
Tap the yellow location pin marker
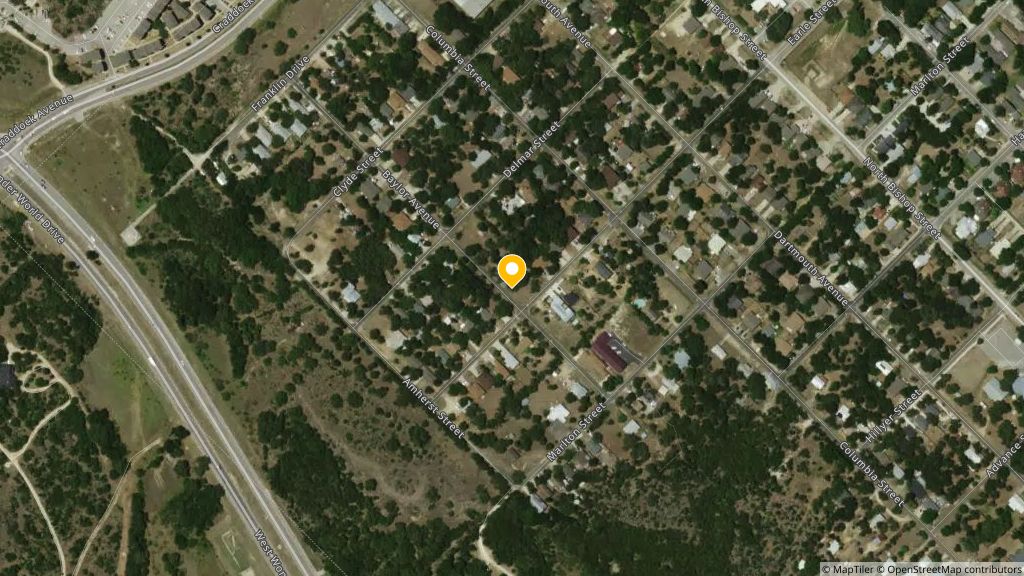coord(512,270)
